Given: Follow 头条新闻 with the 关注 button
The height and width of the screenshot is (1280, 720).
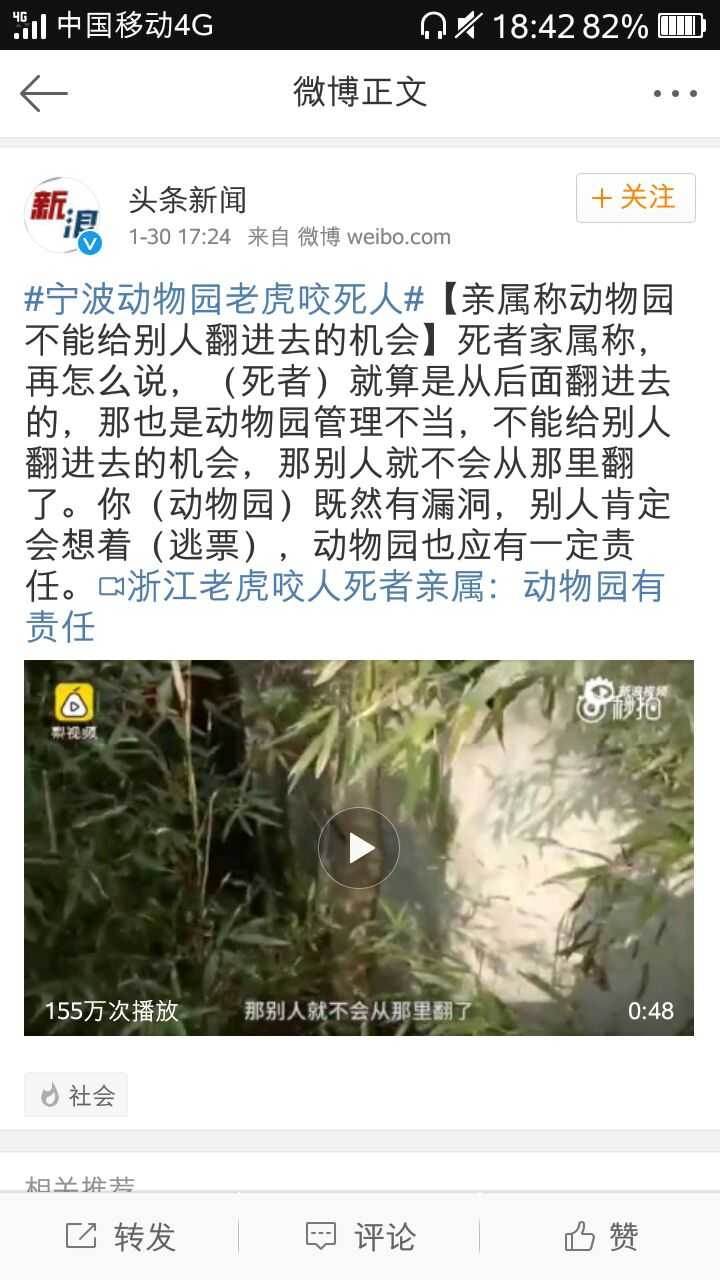Looking at the screenshot, I should (x=635, y=198).
